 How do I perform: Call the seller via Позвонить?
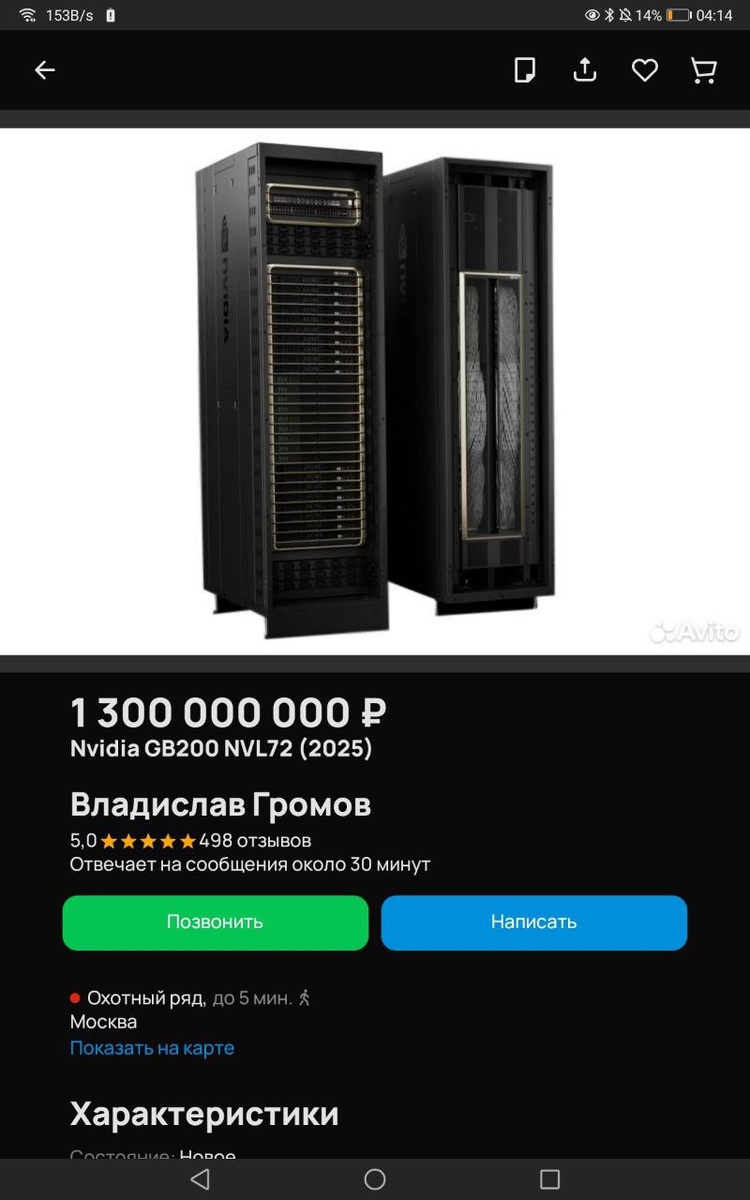point(215,922)
